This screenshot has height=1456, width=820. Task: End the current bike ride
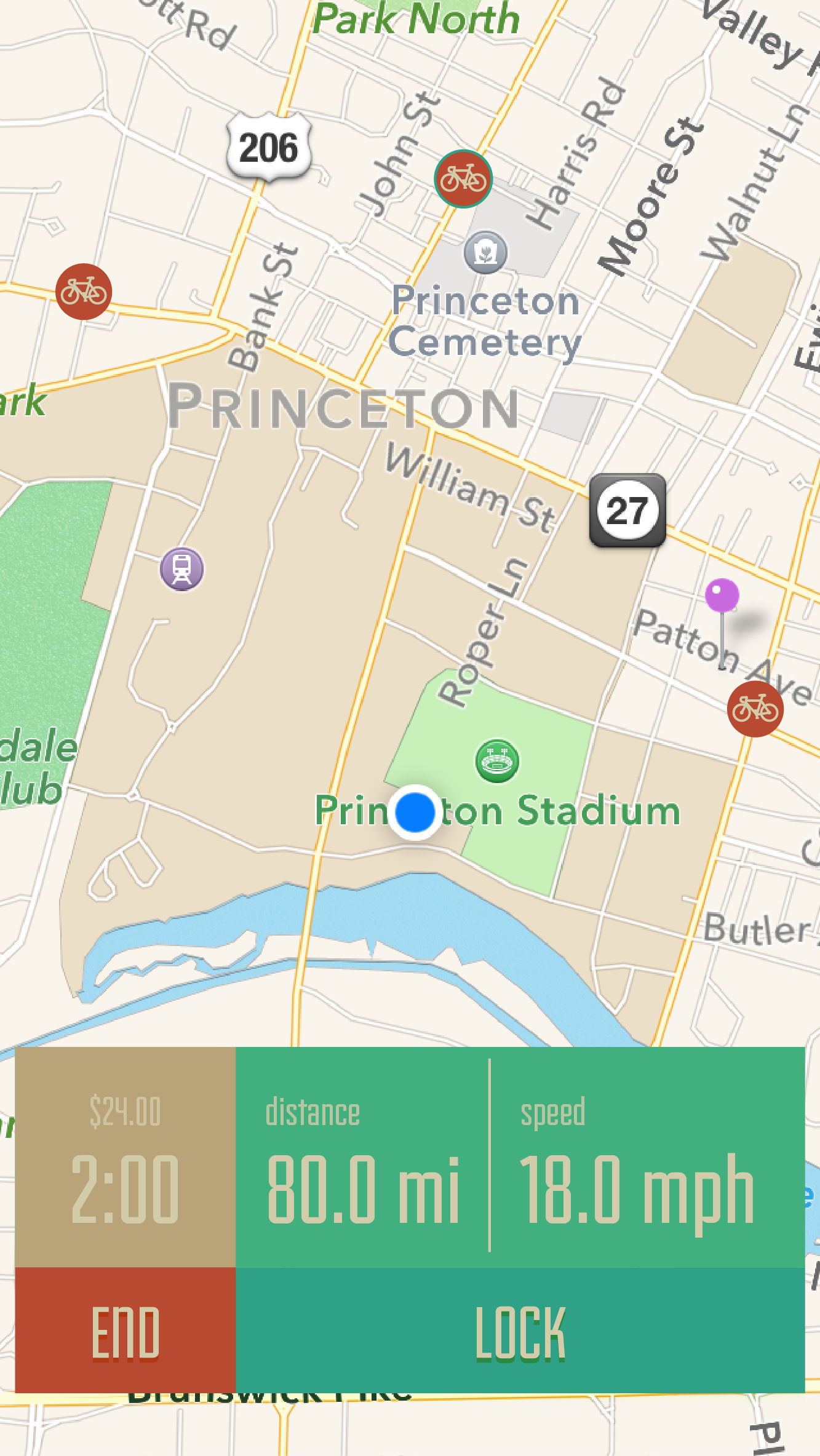click(x=125, y=1331)
